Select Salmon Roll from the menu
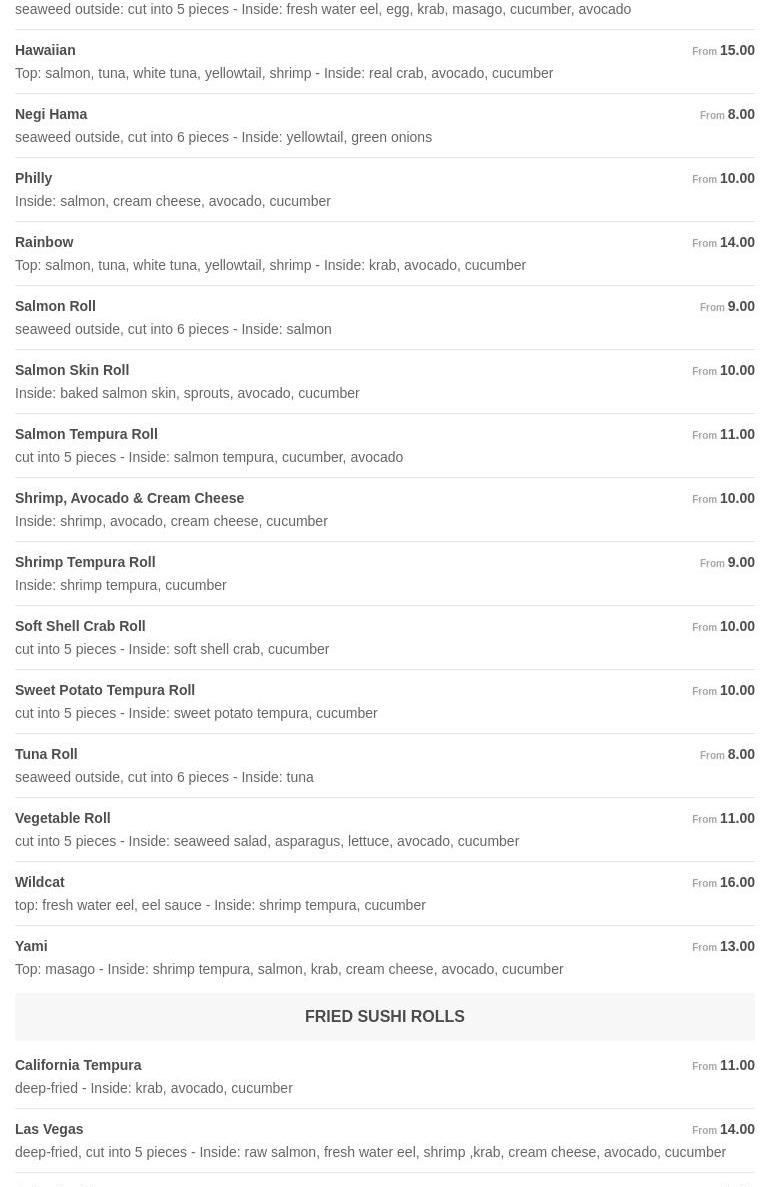This screenshot has height=1187, width=770. [55, 306]
